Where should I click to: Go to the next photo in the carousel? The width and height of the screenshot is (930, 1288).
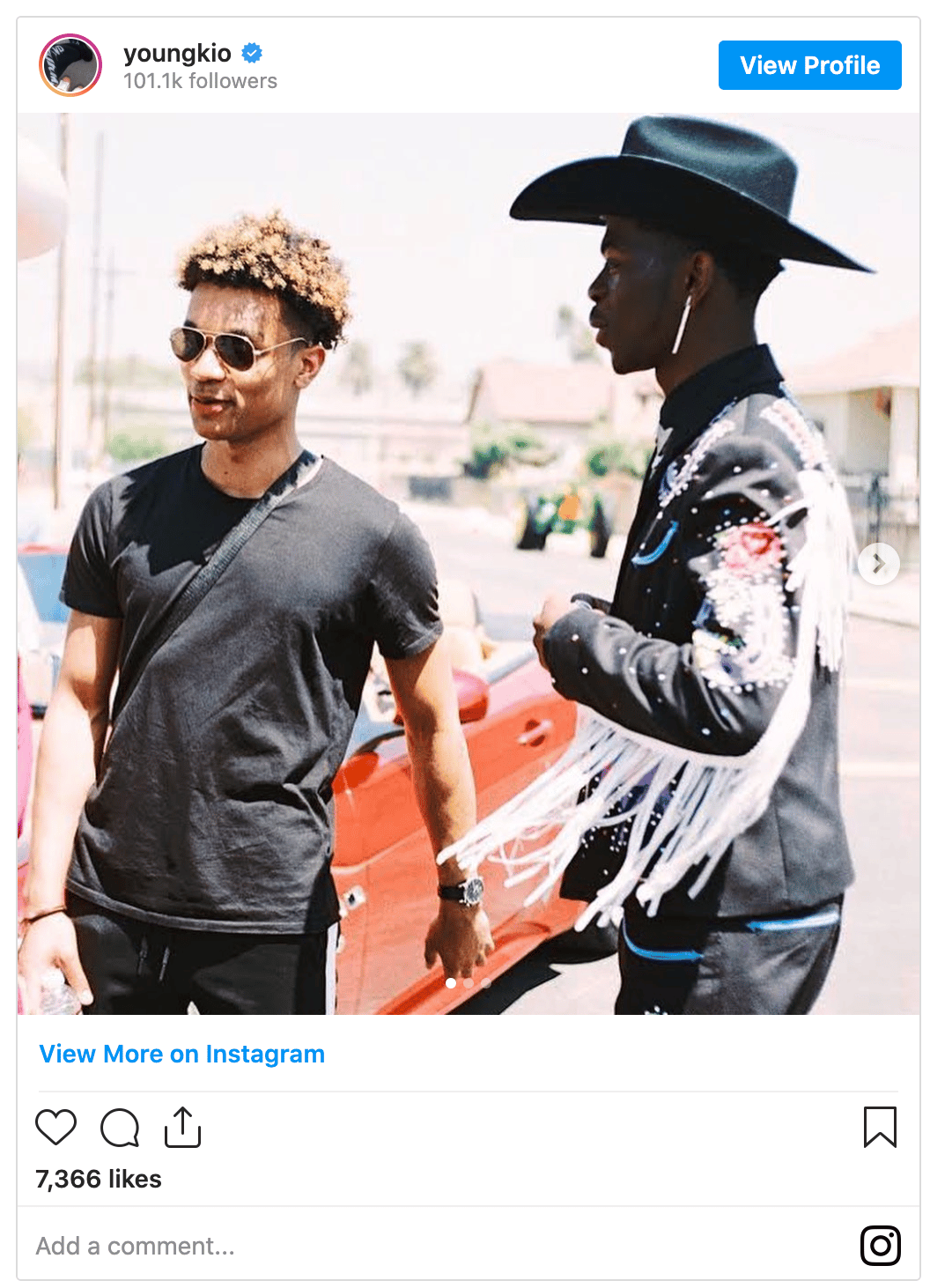tap(878, 564)
